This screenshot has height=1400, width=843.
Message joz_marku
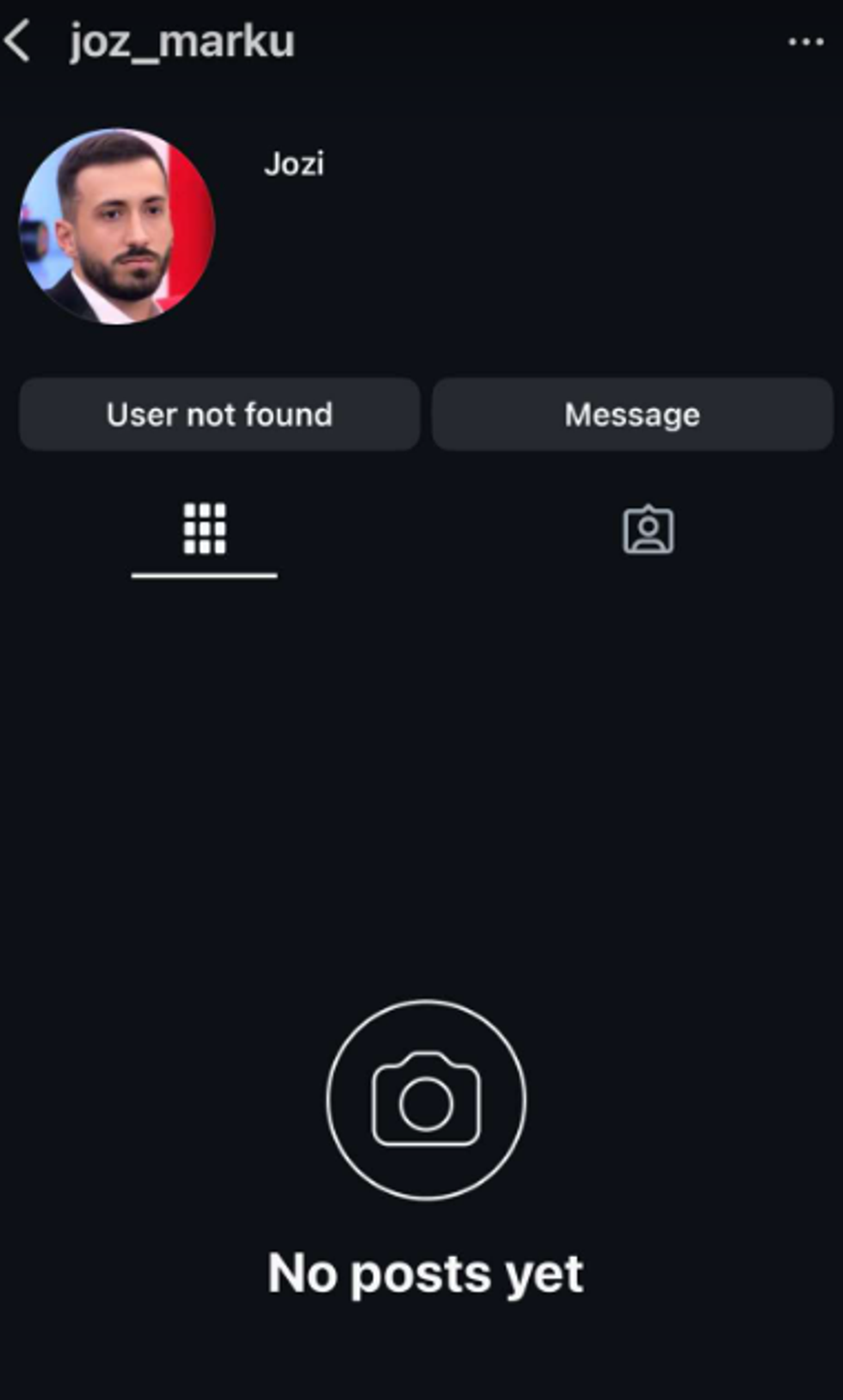(632, 414)
